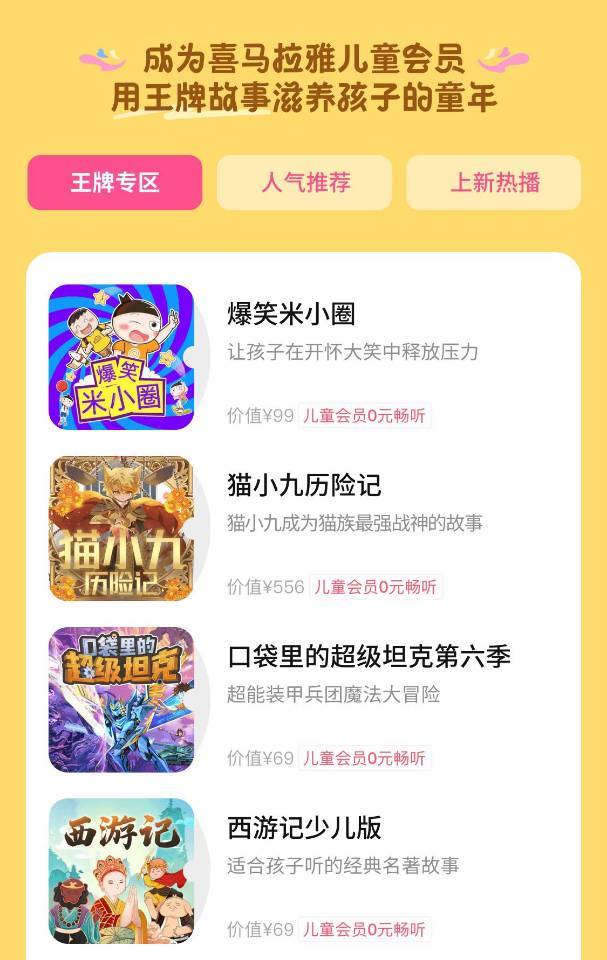Open 西游记少儿版 album
607x960 pixels.
pos(304,828)
